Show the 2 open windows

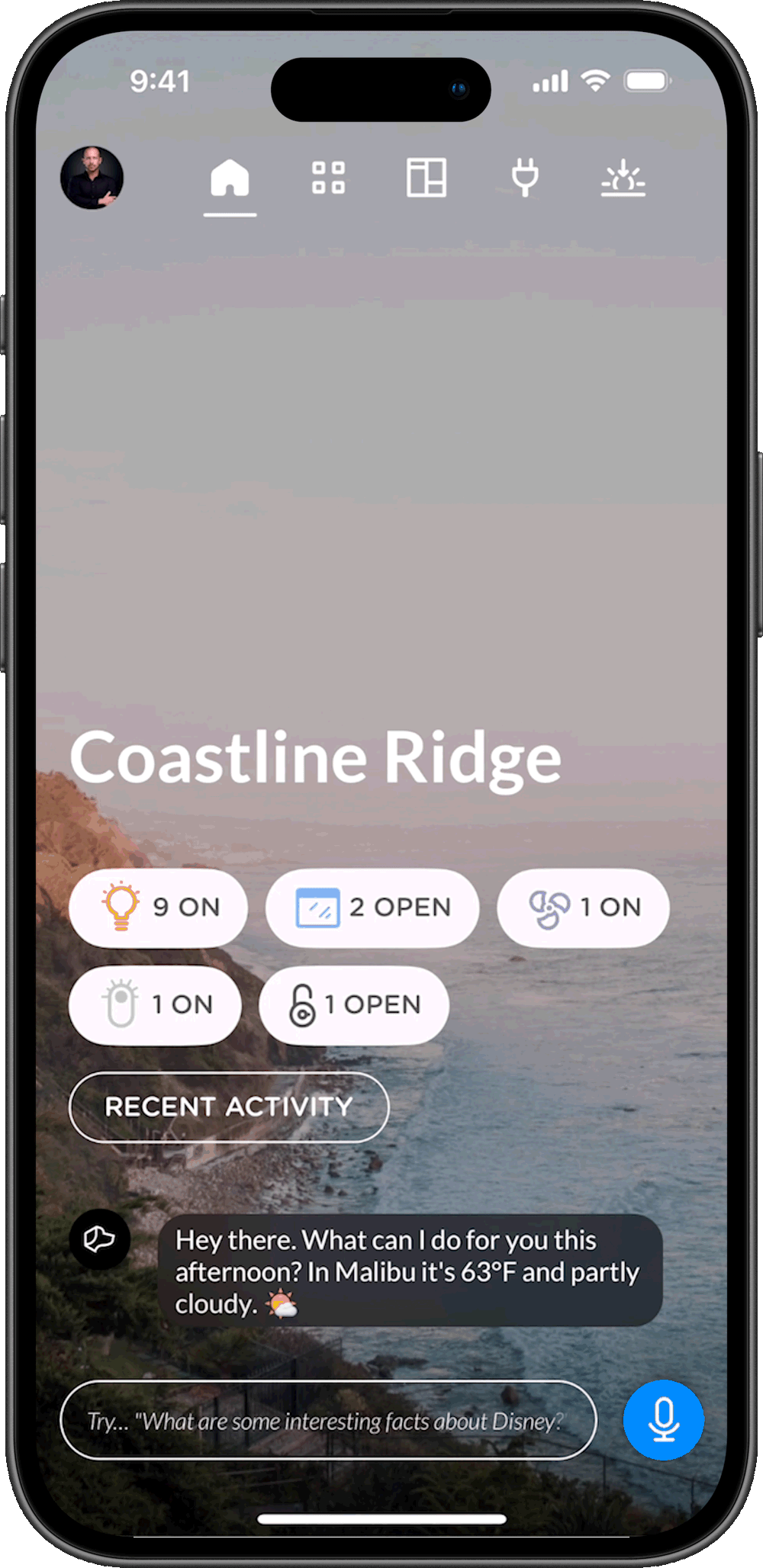[x=372, y=908]
